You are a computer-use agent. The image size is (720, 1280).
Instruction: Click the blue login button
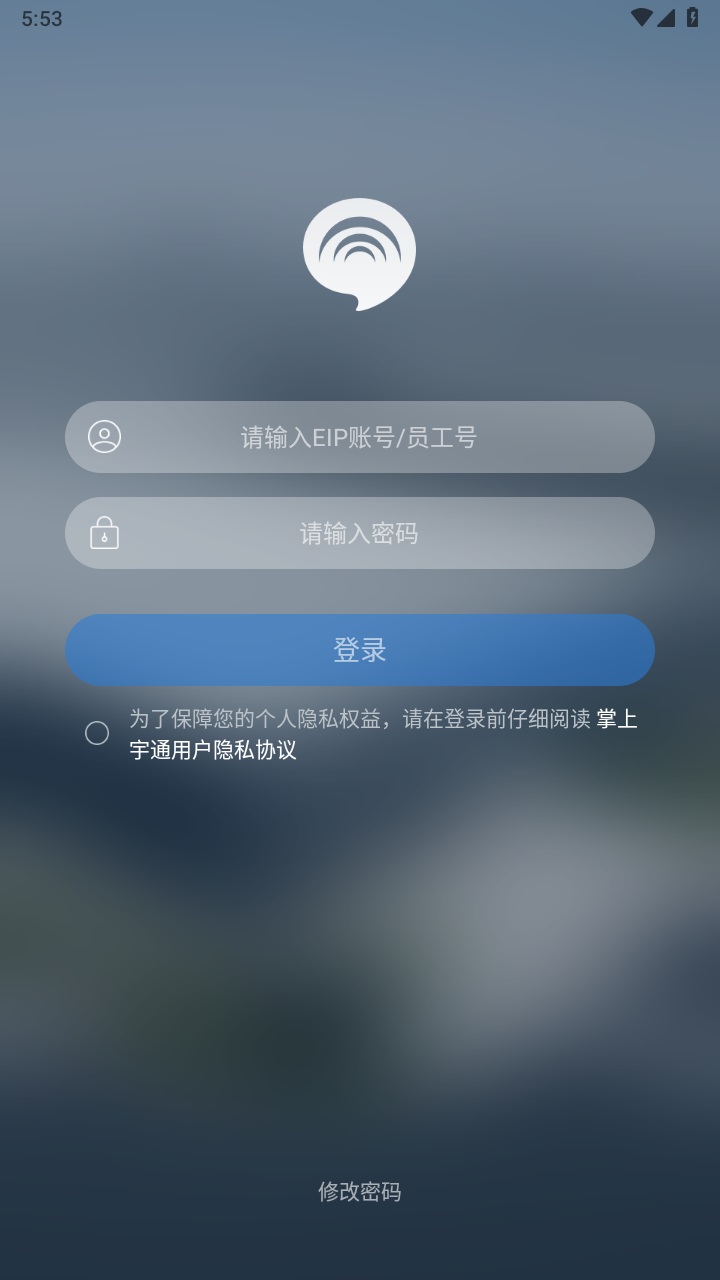pyautogui.click(x=360, y=649)
